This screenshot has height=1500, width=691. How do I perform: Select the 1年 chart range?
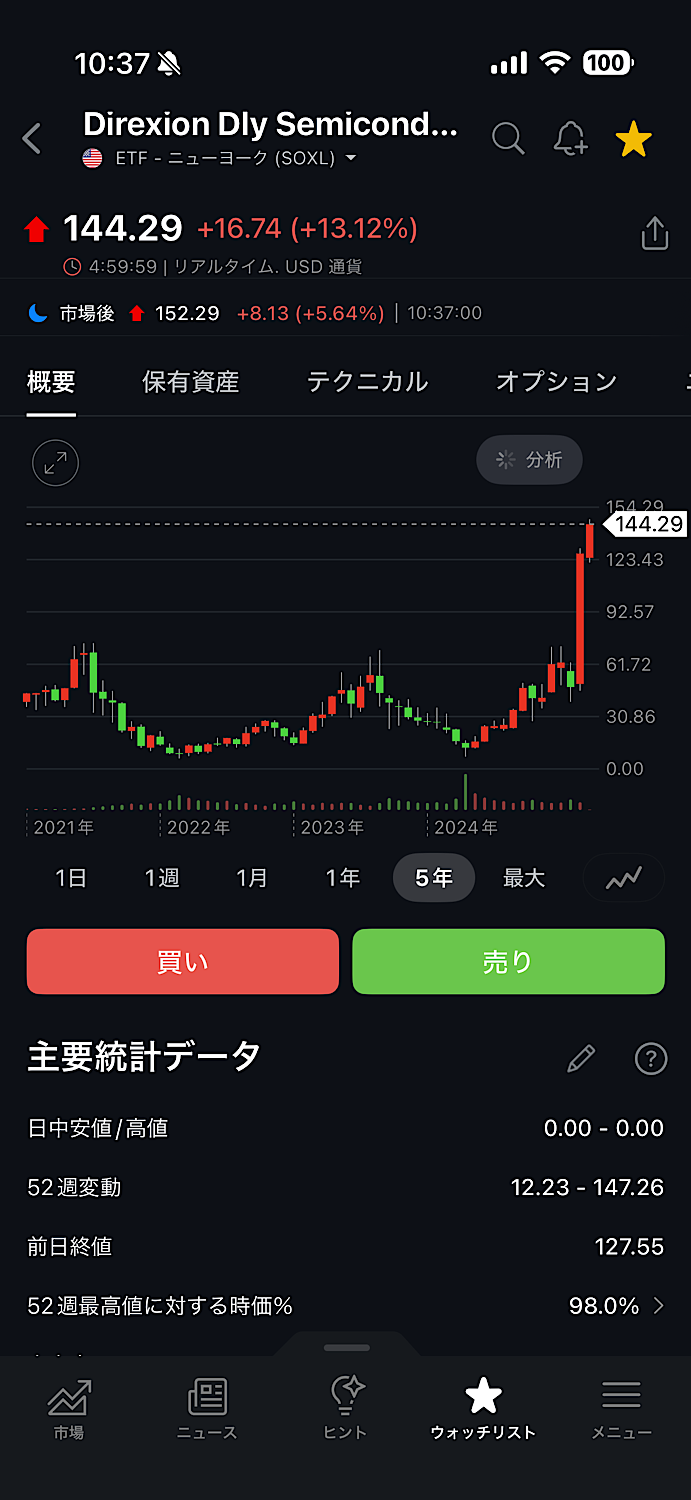click(x=343, y=878)
